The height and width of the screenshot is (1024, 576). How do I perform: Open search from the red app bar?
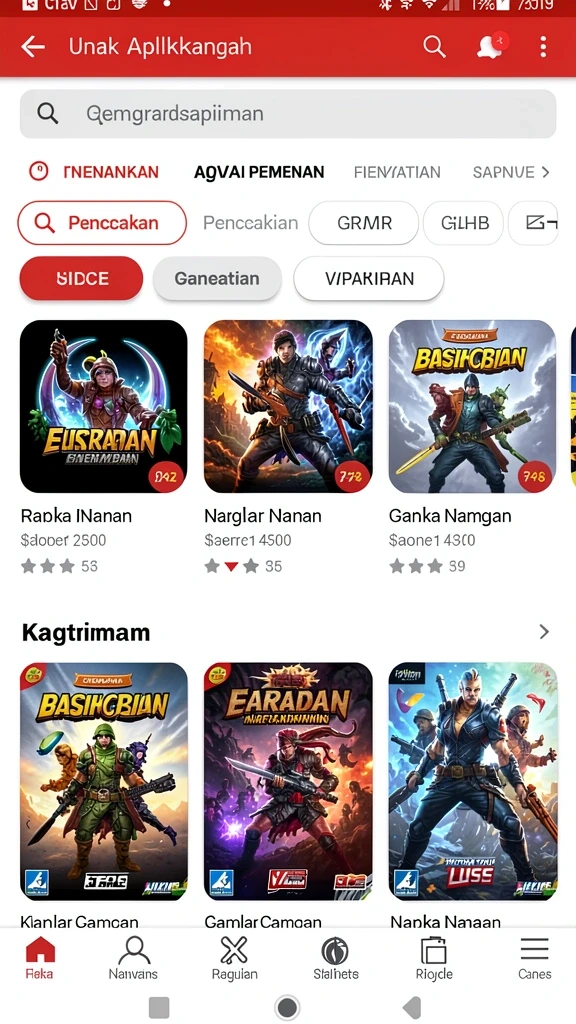[434, 47]
